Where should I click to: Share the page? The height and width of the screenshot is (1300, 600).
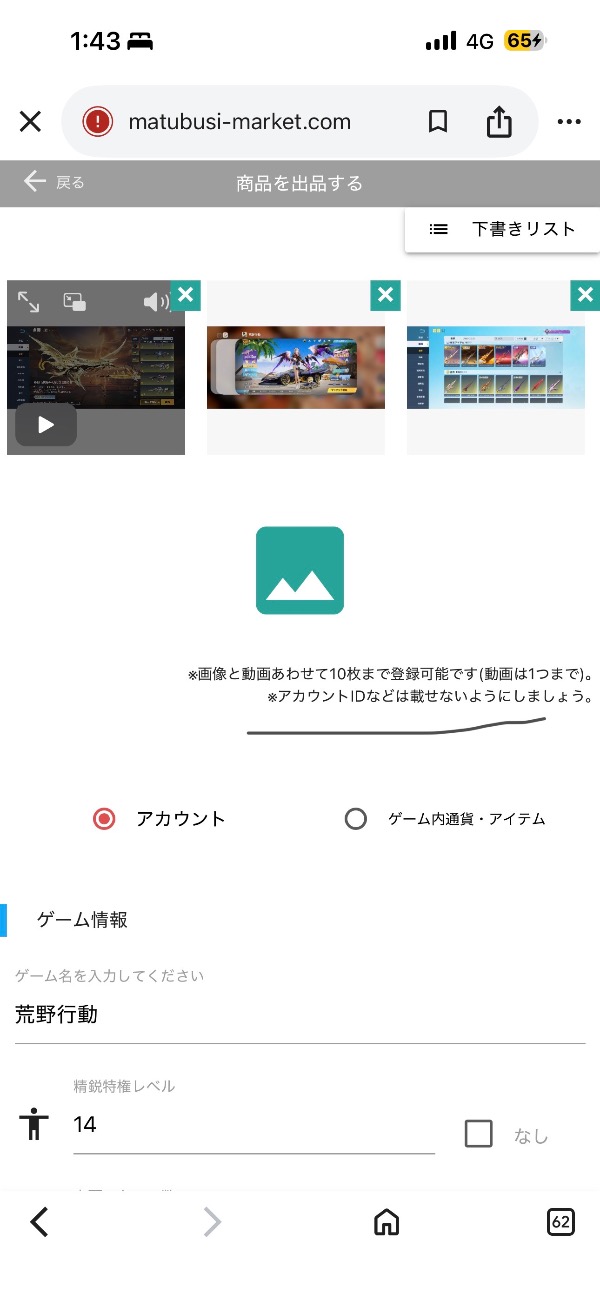pos(499,122)
